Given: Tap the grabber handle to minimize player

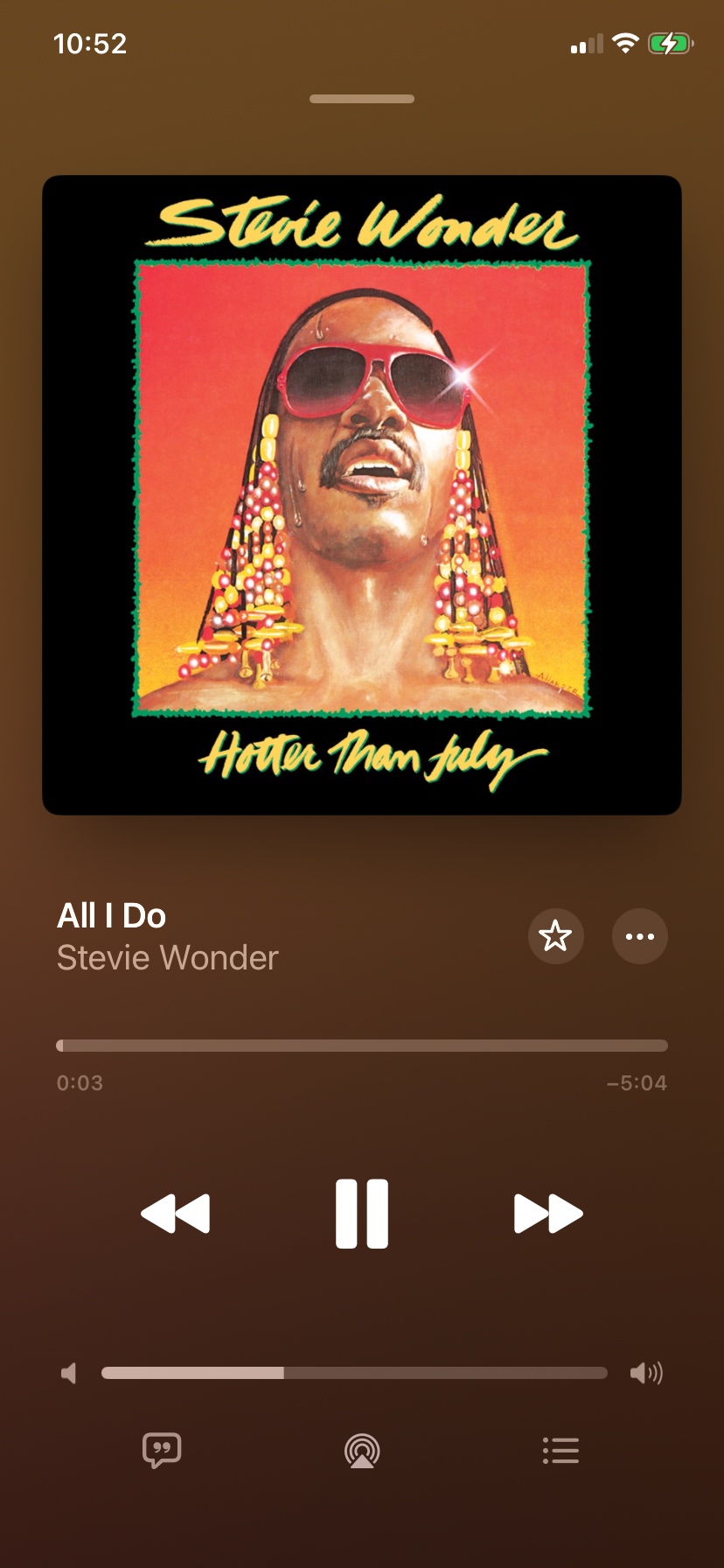Looking at the screenshot, I should (362, 99).
